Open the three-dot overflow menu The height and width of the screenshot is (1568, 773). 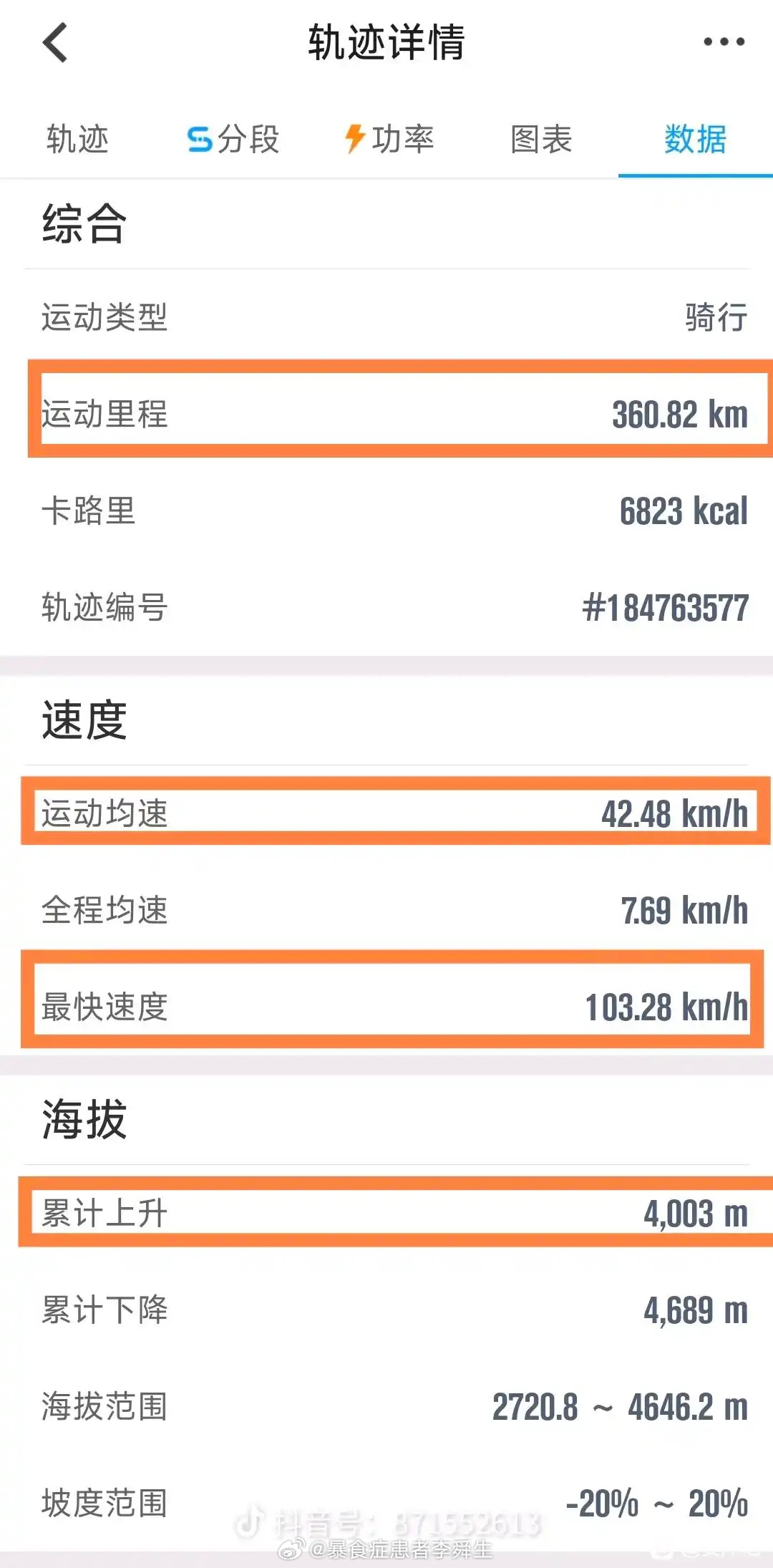[724, 42]
